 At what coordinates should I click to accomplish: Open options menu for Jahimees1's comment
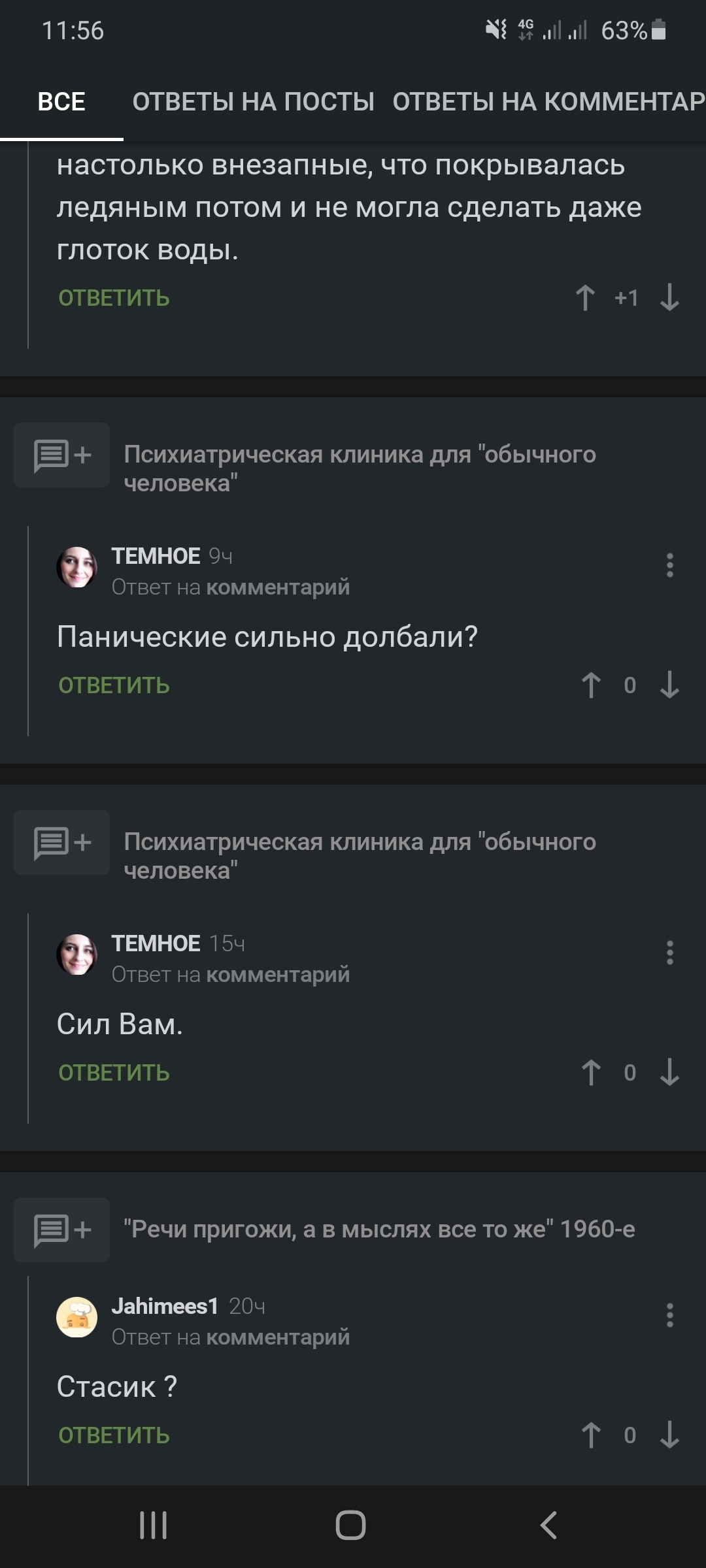coord(669,1315)
